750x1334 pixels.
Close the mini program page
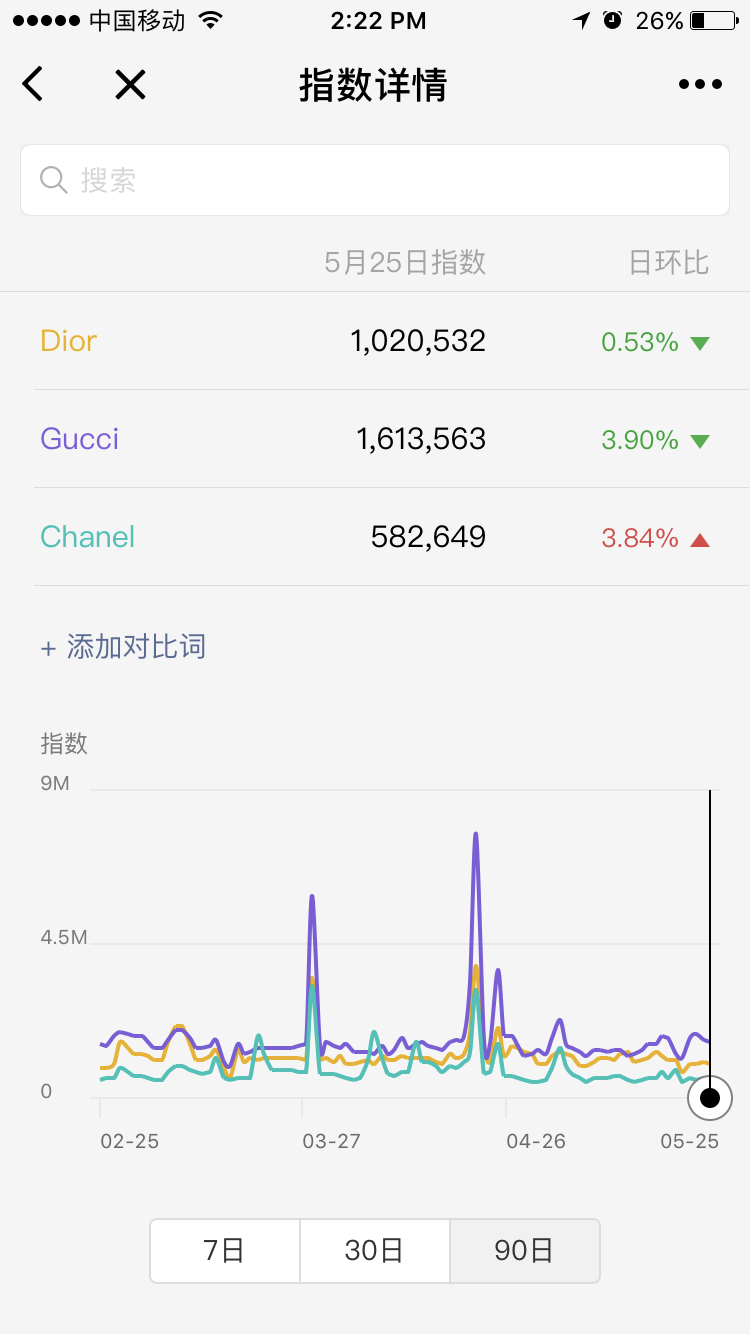(130, 85)
